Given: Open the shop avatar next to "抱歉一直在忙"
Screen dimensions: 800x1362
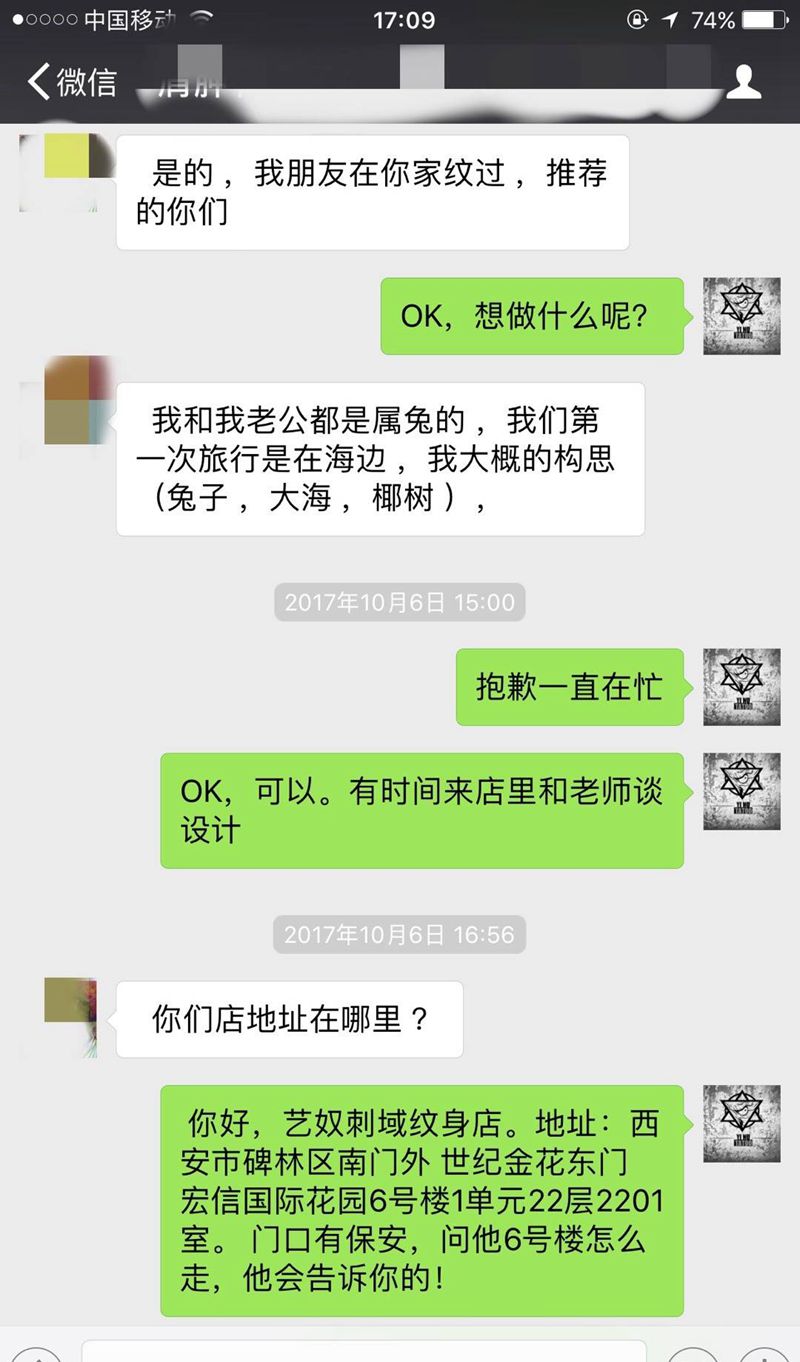Looking at the screenshot, I should pyautogui.click(x=741, y=687).
